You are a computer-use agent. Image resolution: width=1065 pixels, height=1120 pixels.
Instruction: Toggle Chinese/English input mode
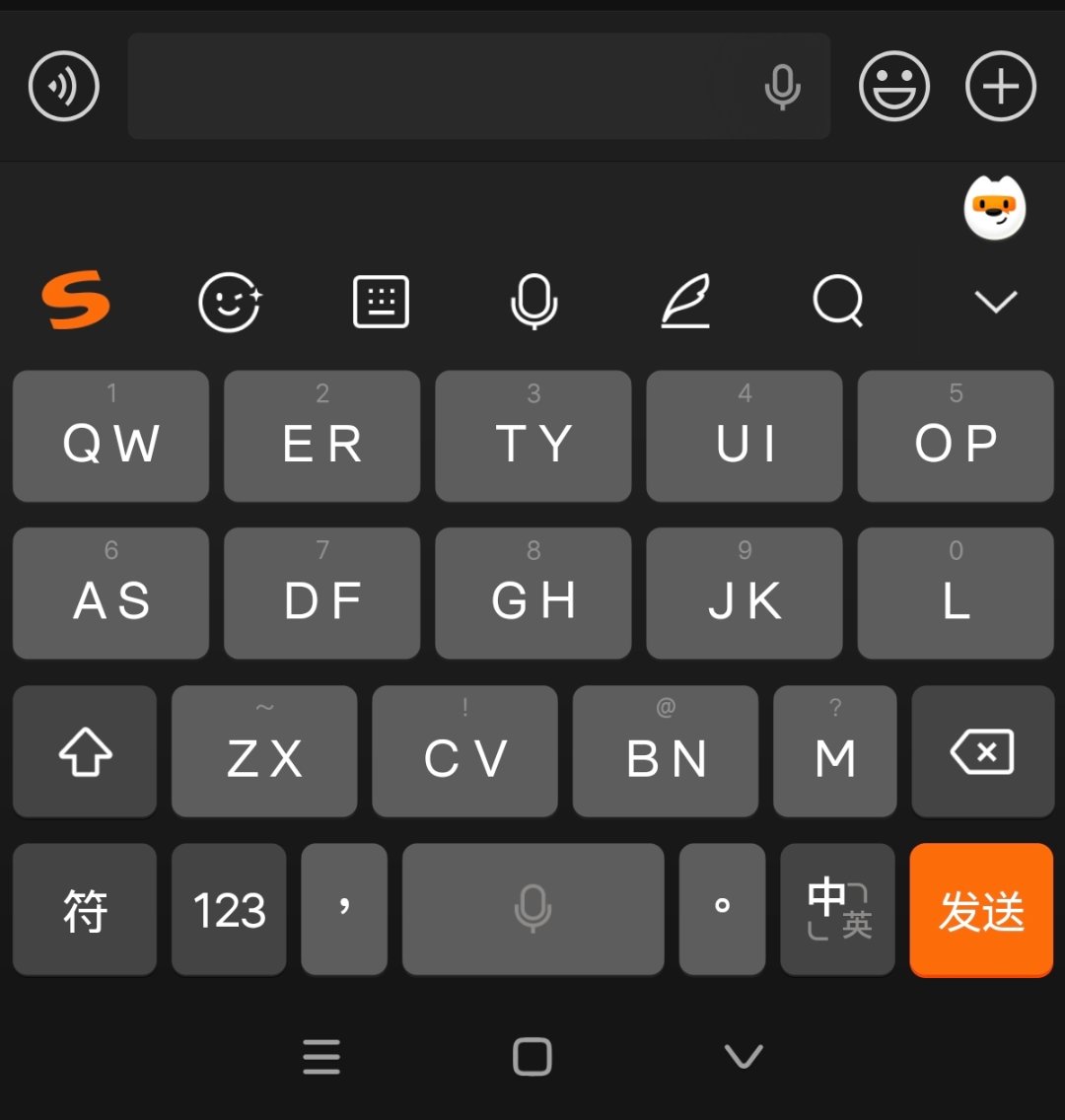[837, 910]
